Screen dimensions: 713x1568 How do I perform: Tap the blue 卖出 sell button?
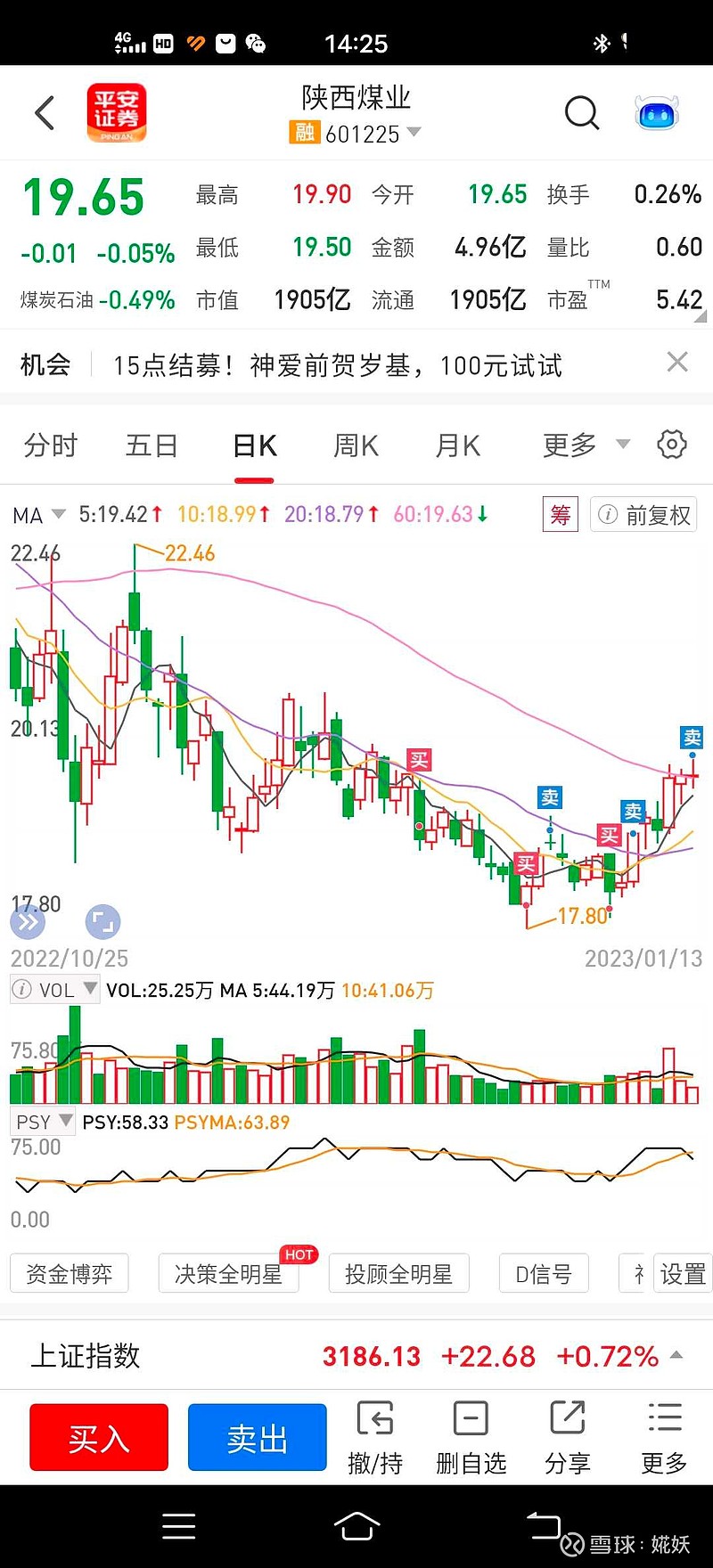258,1437
